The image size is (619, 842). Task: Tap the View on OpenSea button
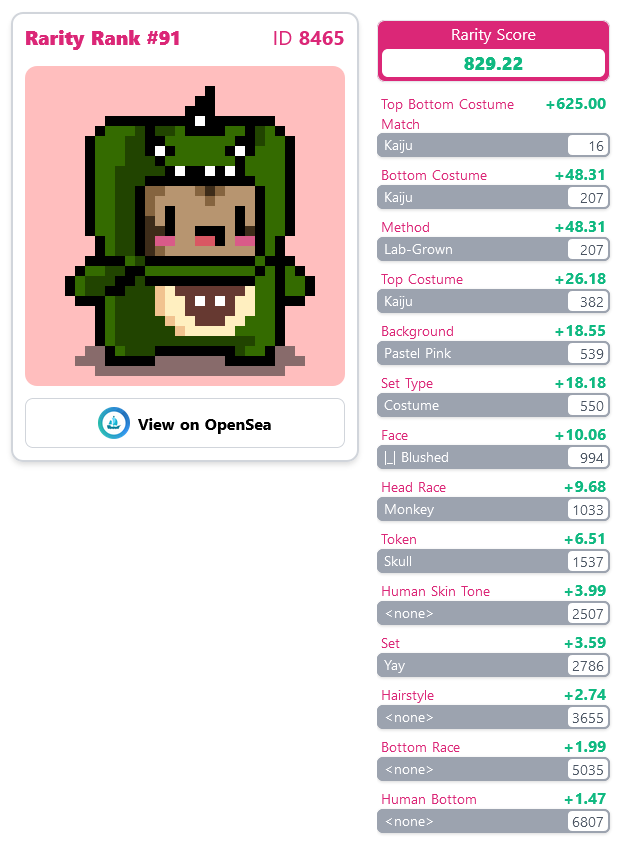click(185, 423)
